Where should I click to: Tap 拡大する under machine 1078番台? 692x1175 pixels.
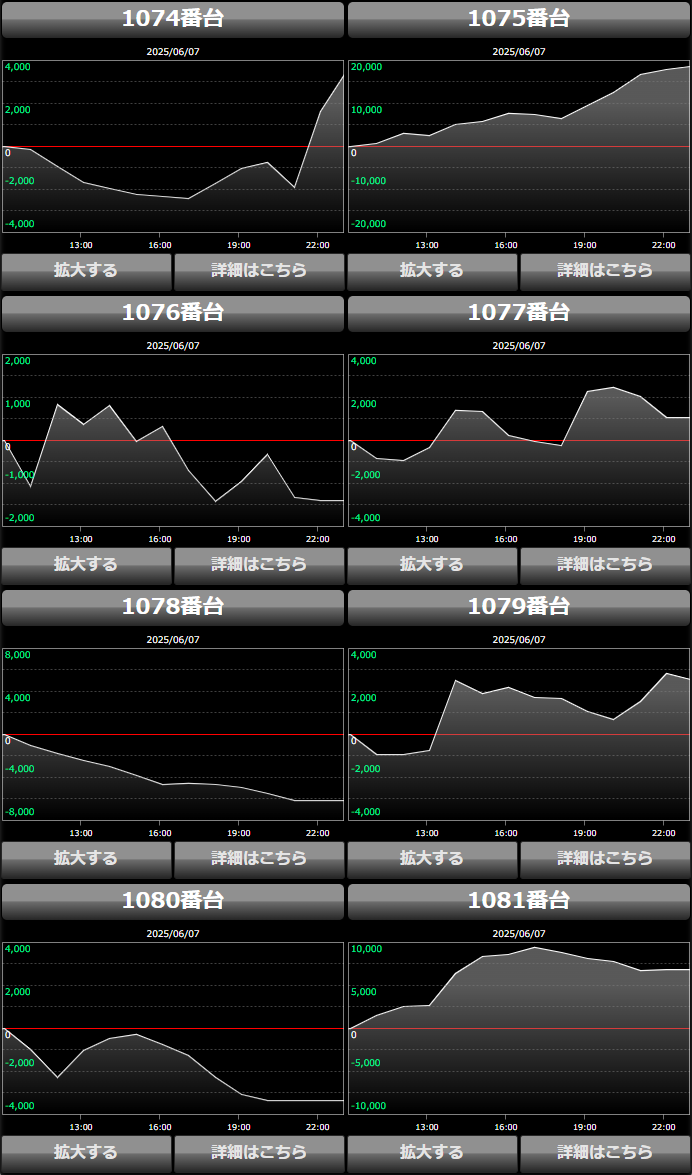tap(86, 858)
